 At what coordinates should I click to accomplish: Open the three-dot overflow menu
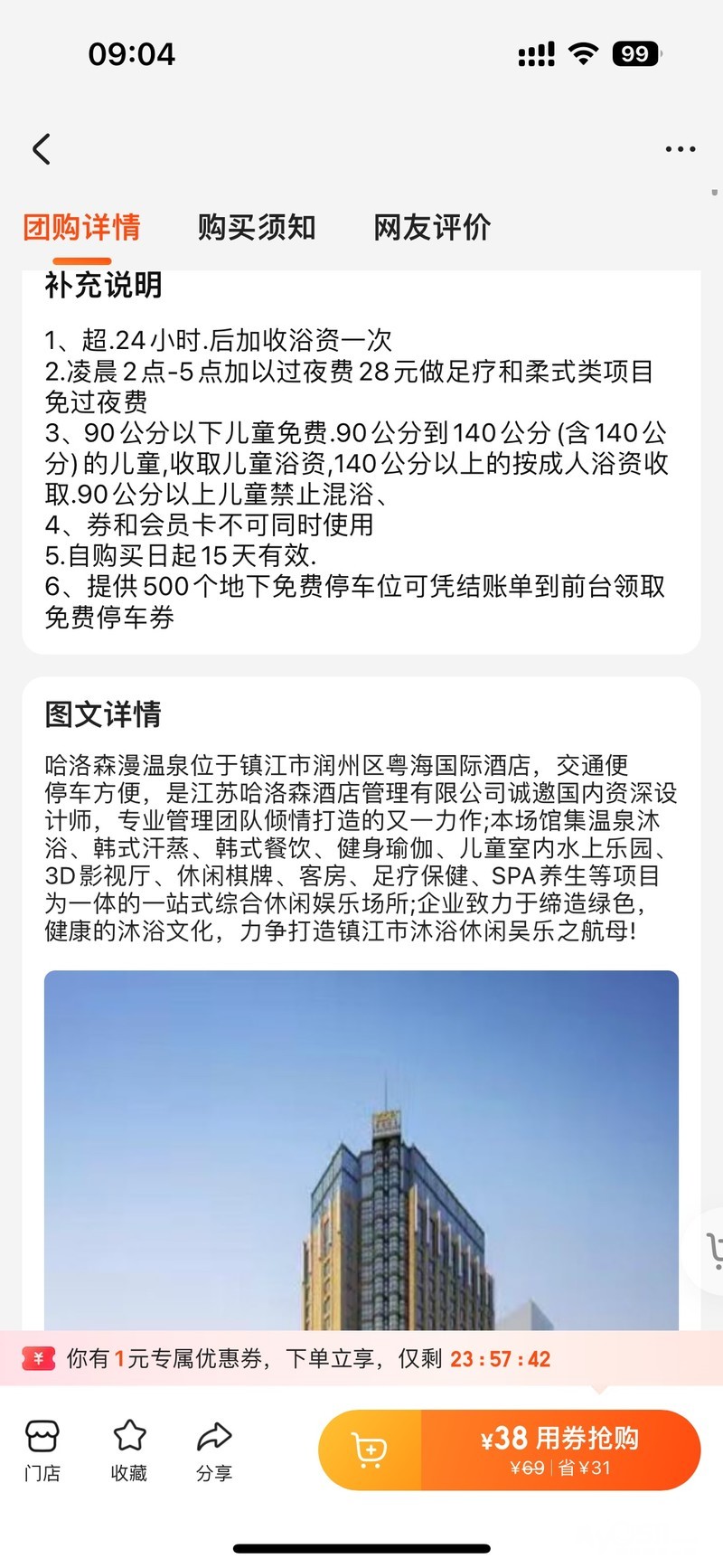pos(680,149)
